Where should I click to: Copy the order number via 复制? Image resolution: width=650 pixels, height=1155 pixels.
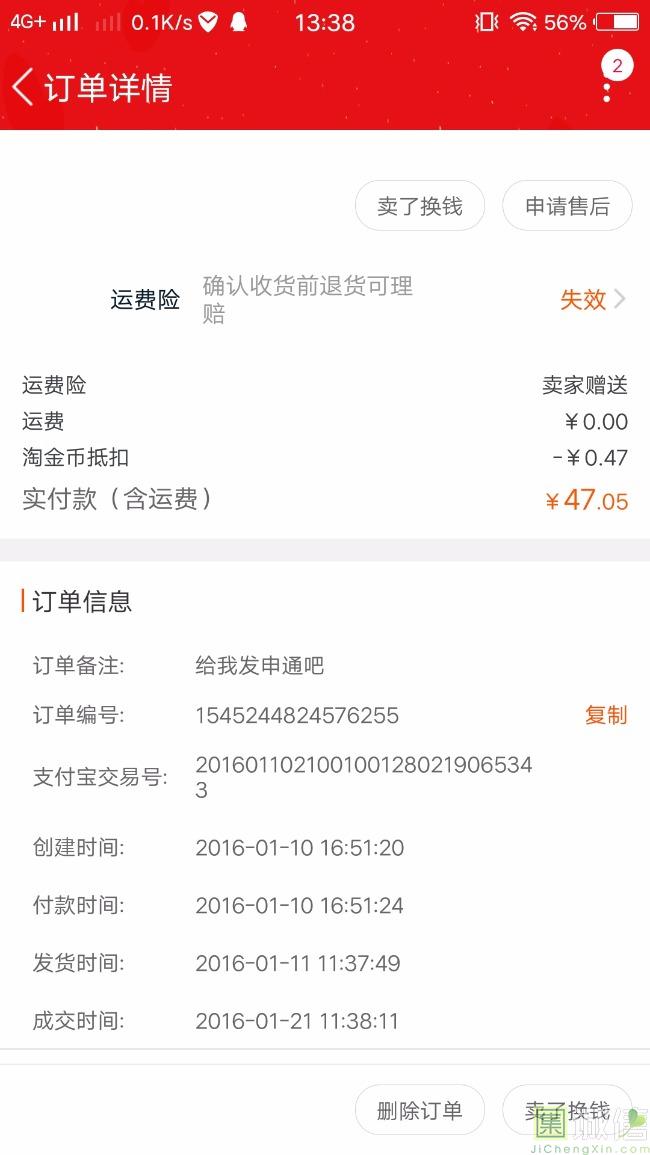(606, 715)
